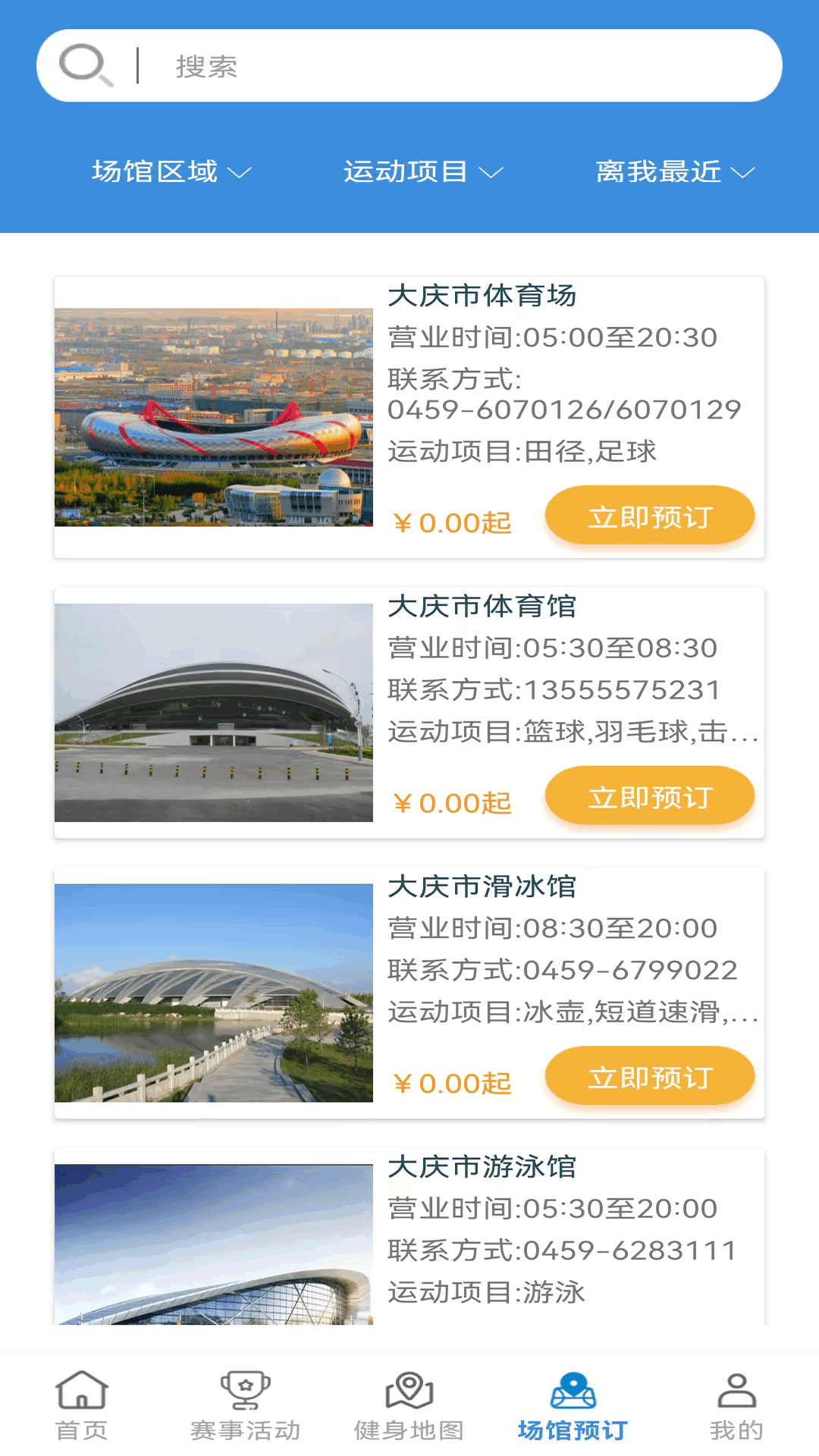Book 大庆市体育场 via 立即预订 button
This screenshot has height=1456, width=819.
pos(650,515)
